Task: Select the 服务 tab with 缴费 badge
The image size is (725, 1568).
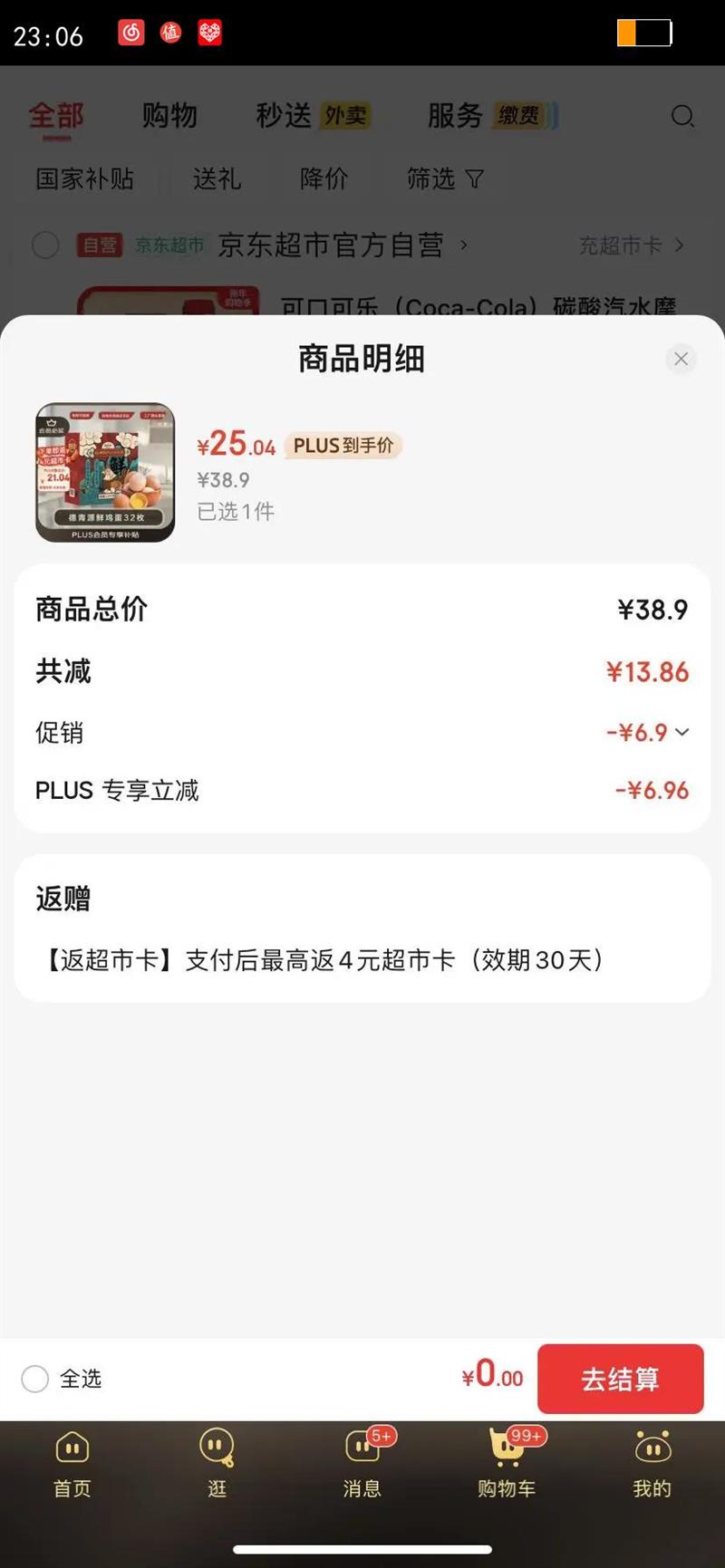Action: point(489,115)
